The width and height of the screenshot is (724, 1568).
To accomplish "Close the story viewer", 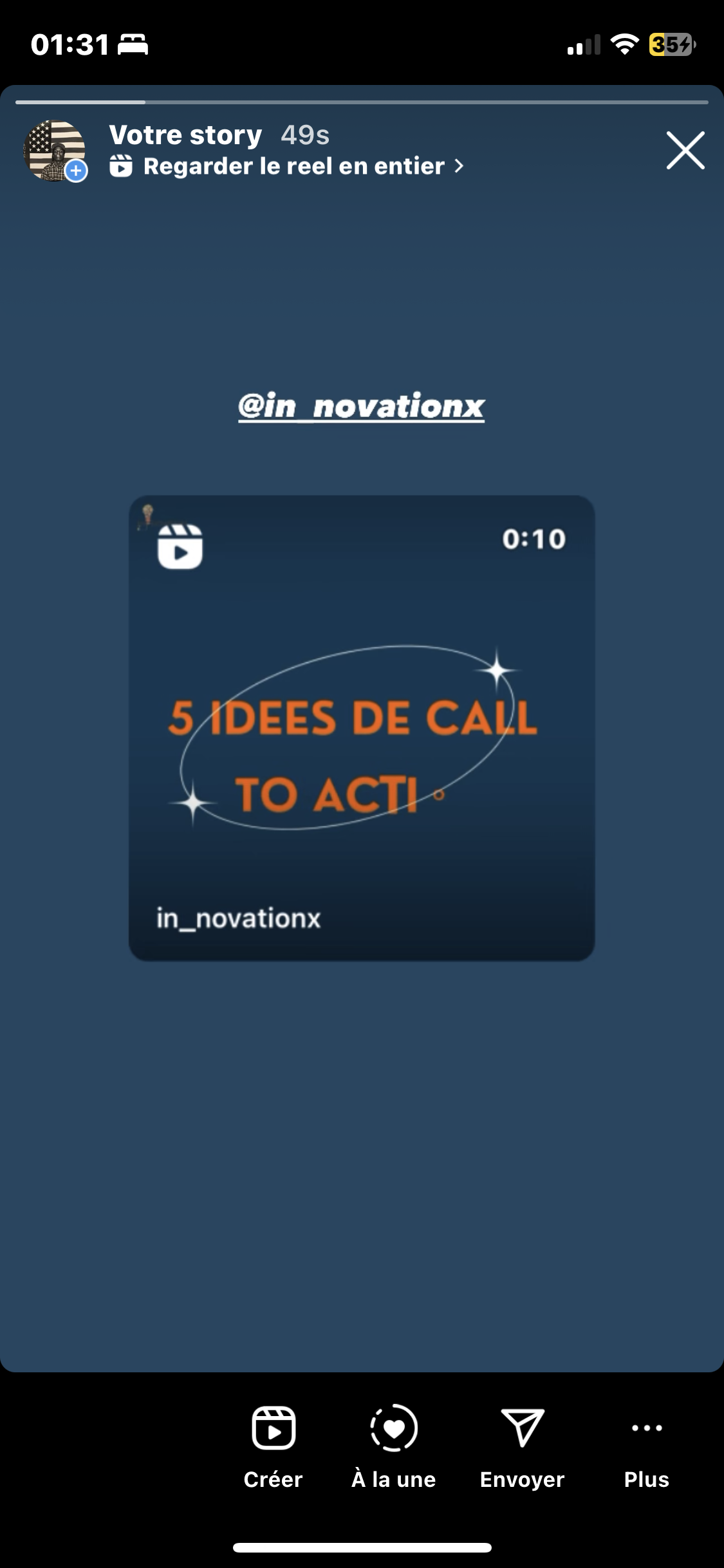I will 685,151.
